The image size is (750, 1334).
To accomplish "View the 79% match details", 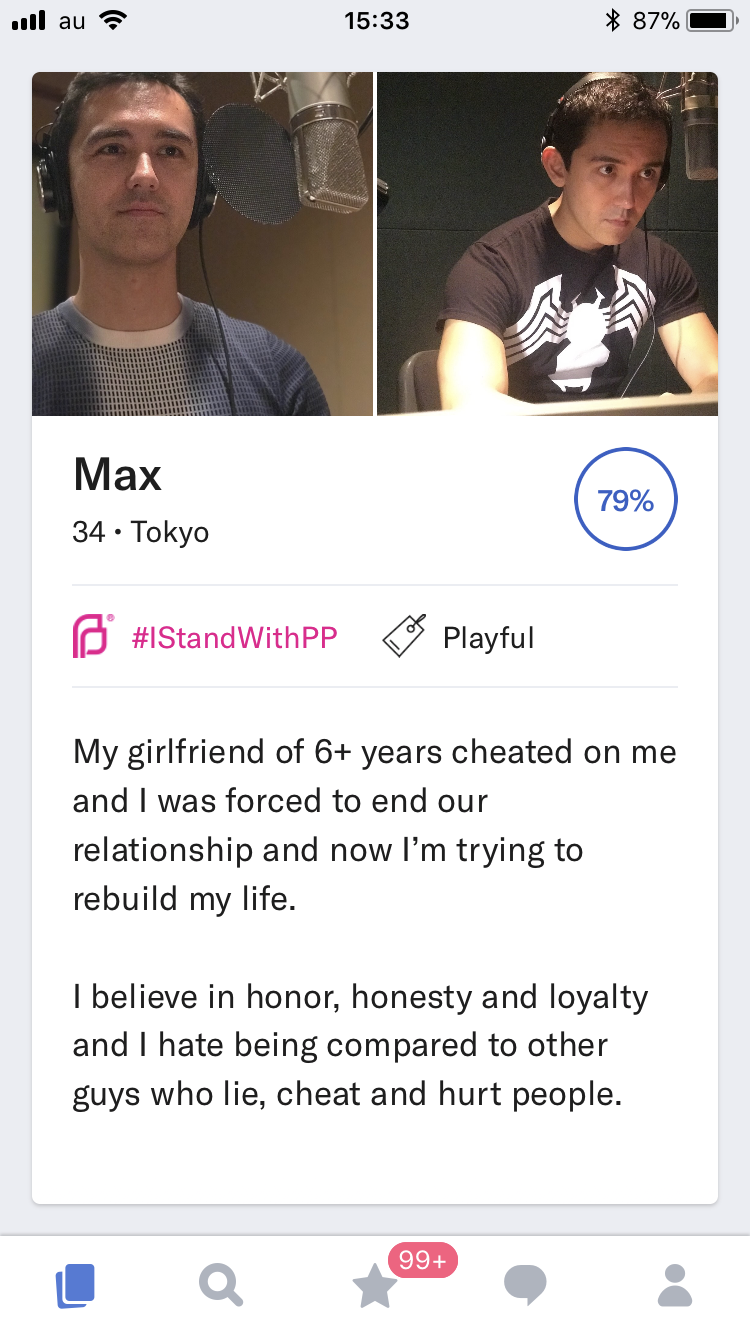I will click(625, 501).
